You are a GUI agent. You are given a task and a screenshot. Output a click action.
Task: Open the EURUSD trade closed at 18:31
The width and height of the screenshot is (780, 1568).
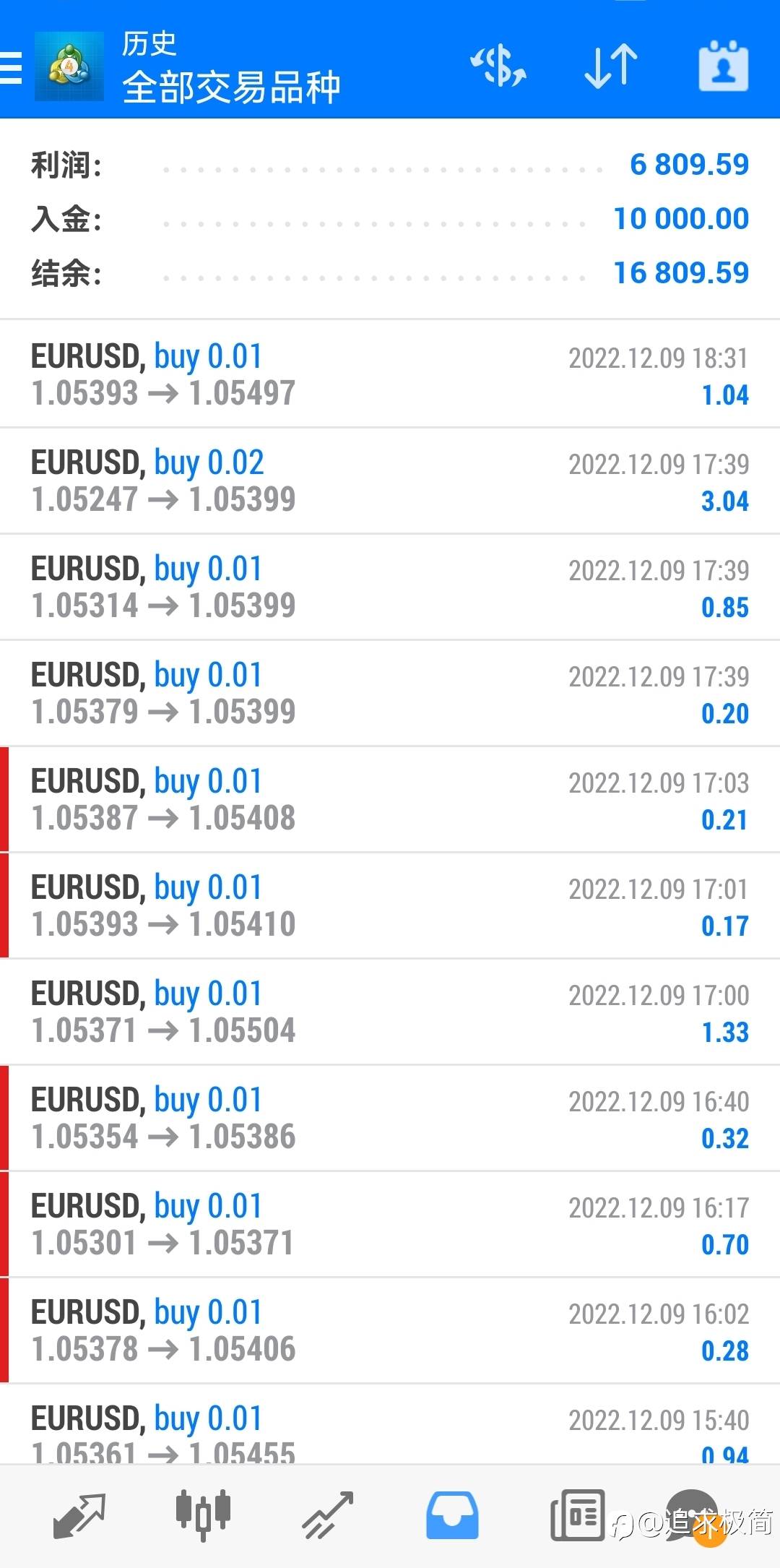click(390, 374)
